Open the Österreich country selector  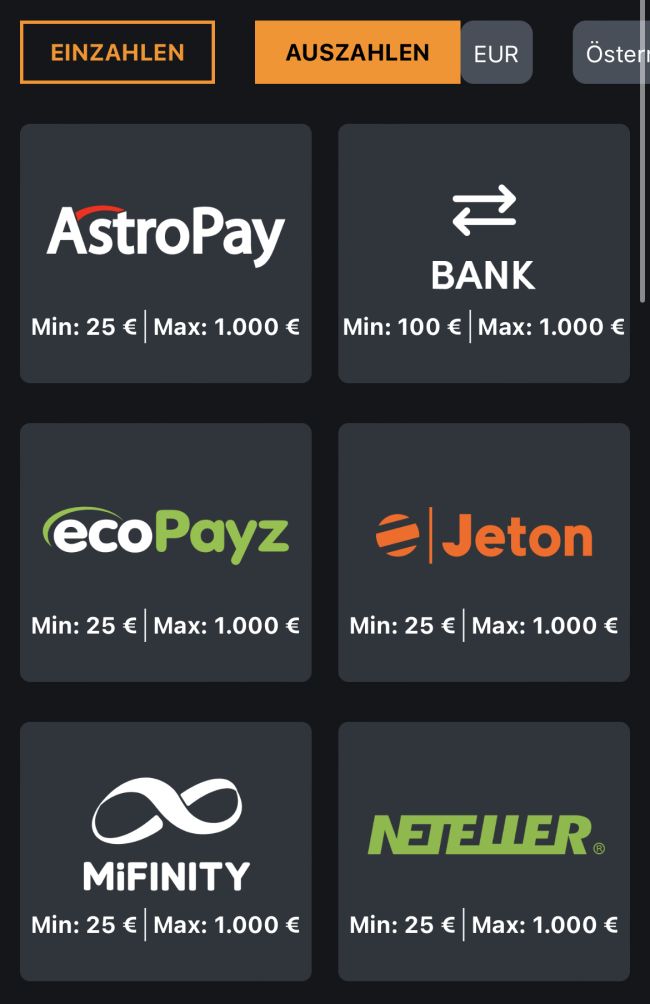click(612, 53)
